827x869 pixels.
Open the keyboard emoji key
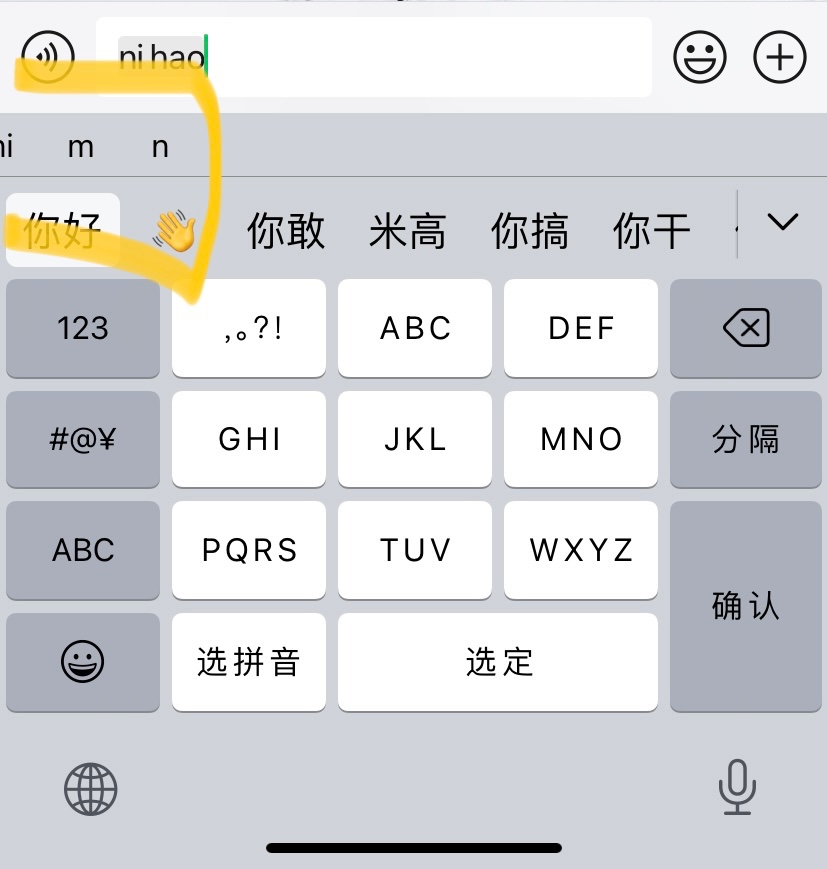pos(83,662)
